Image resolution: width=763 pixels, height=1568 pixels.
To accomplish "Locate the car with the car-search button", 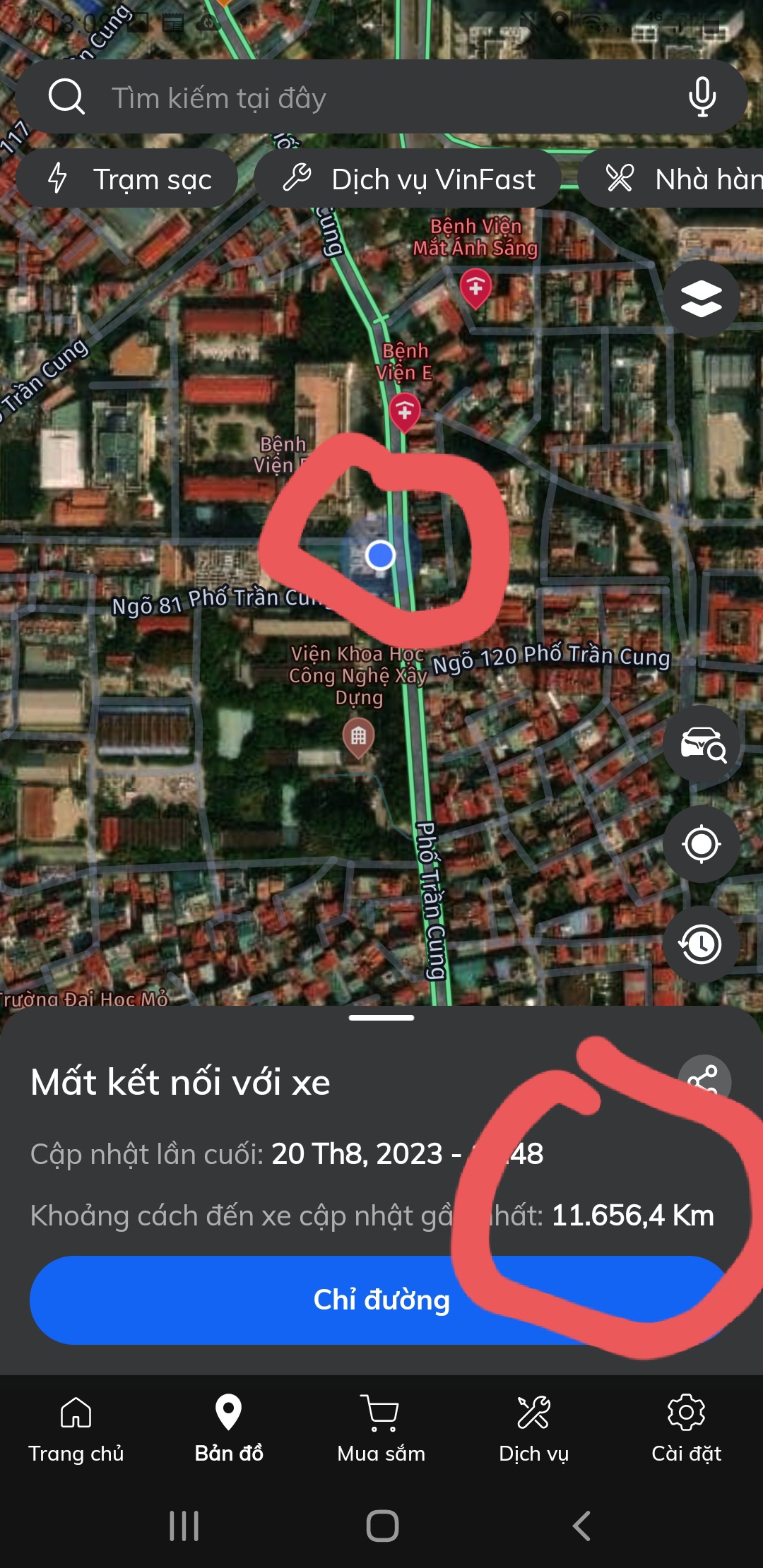I will point(701,744).
